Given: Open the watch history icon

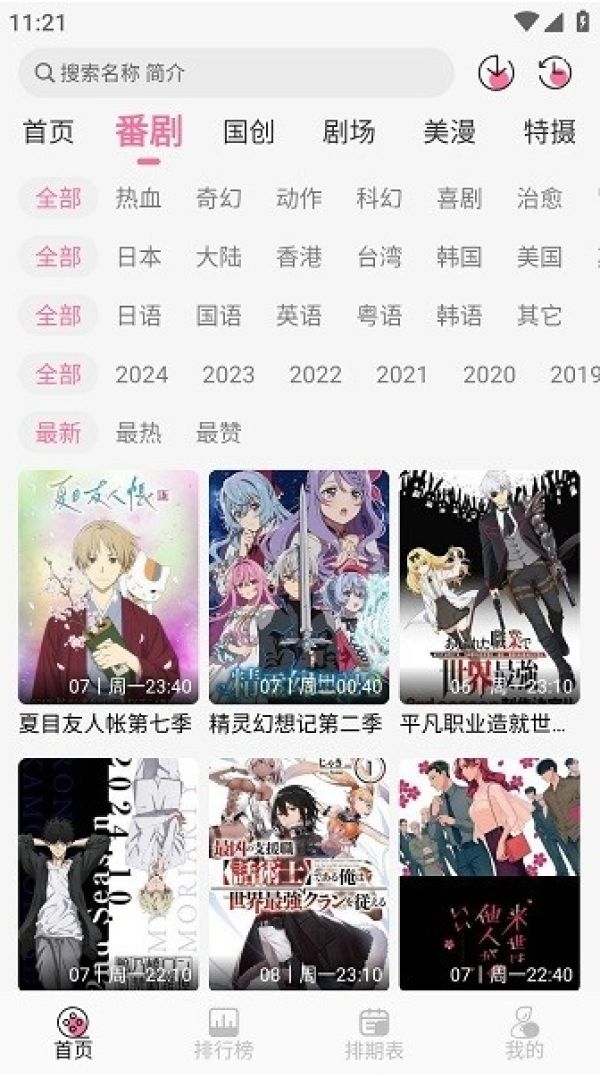Looking at the screenshot, I should pyautogui.click(x=555, y=73).
